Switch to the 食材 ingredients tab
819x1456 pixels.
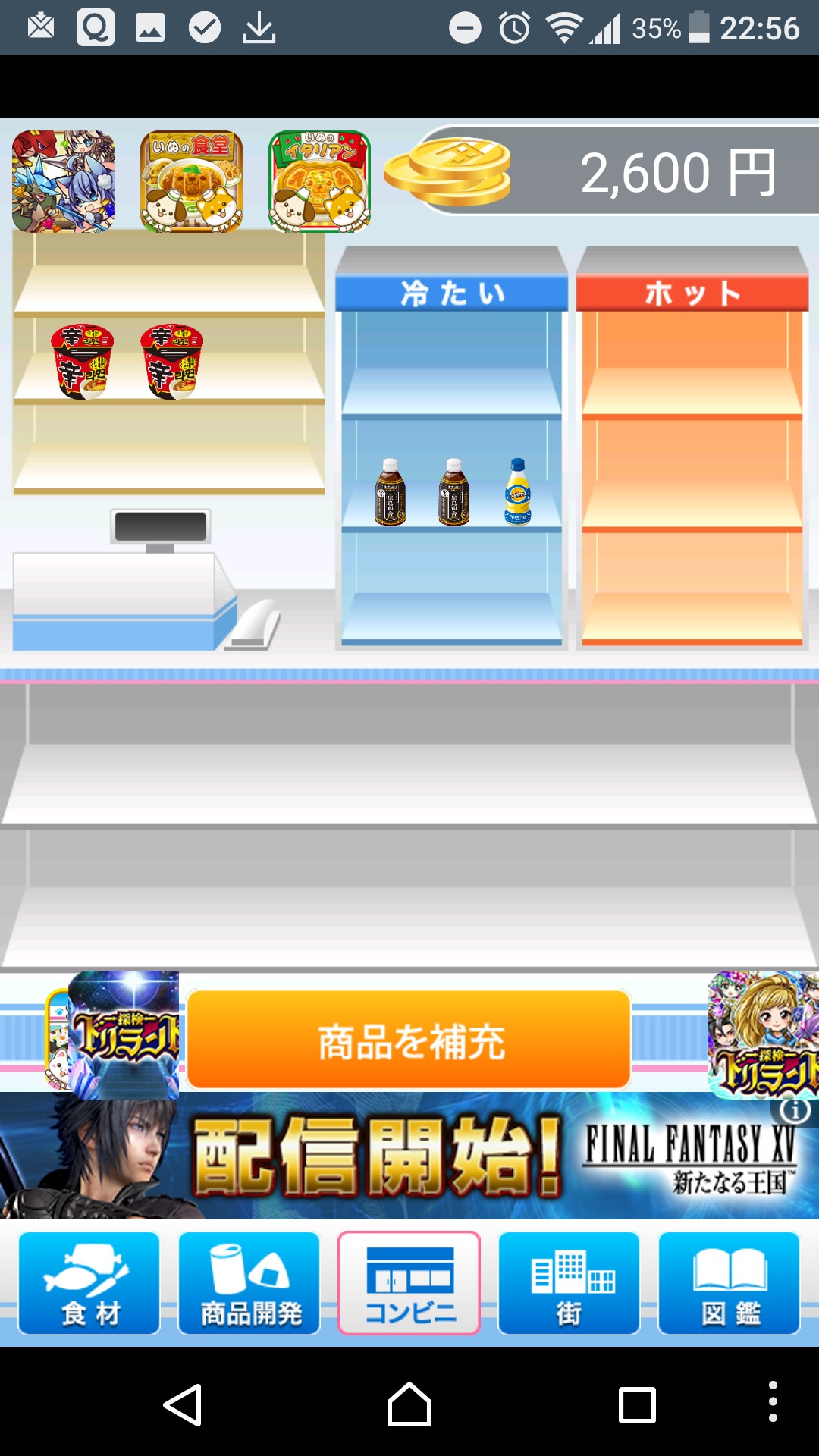pos(89,1283)
